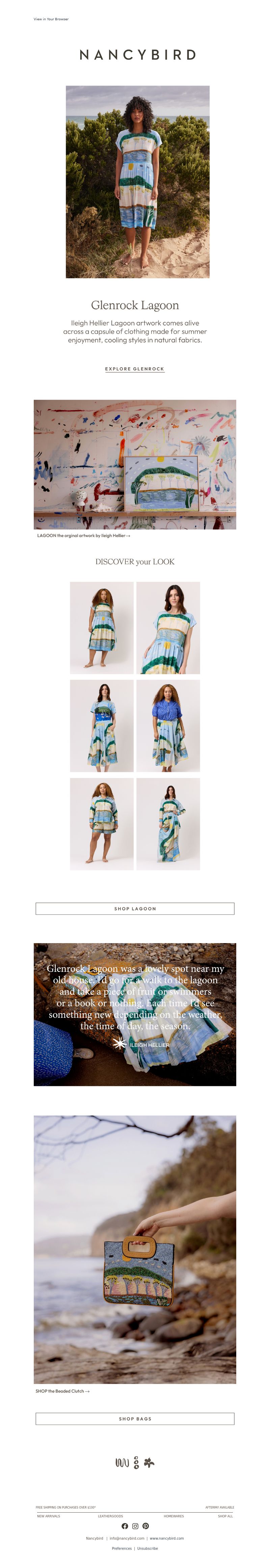Go to the Homewares section
Screen dimensions: 270x1568
coord(173,1516)
